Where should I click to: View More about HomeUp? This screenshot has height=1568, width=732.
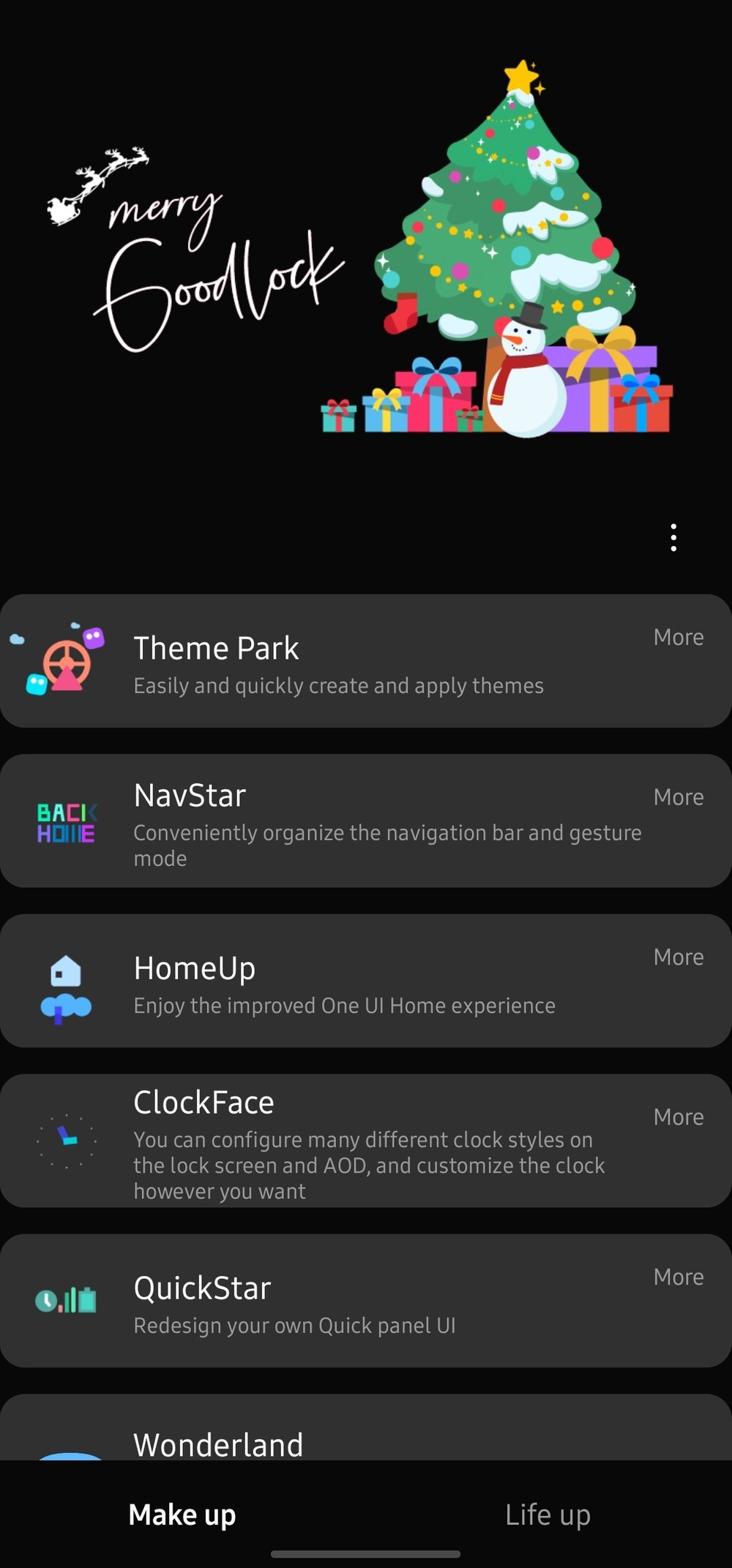pos(679,957)
